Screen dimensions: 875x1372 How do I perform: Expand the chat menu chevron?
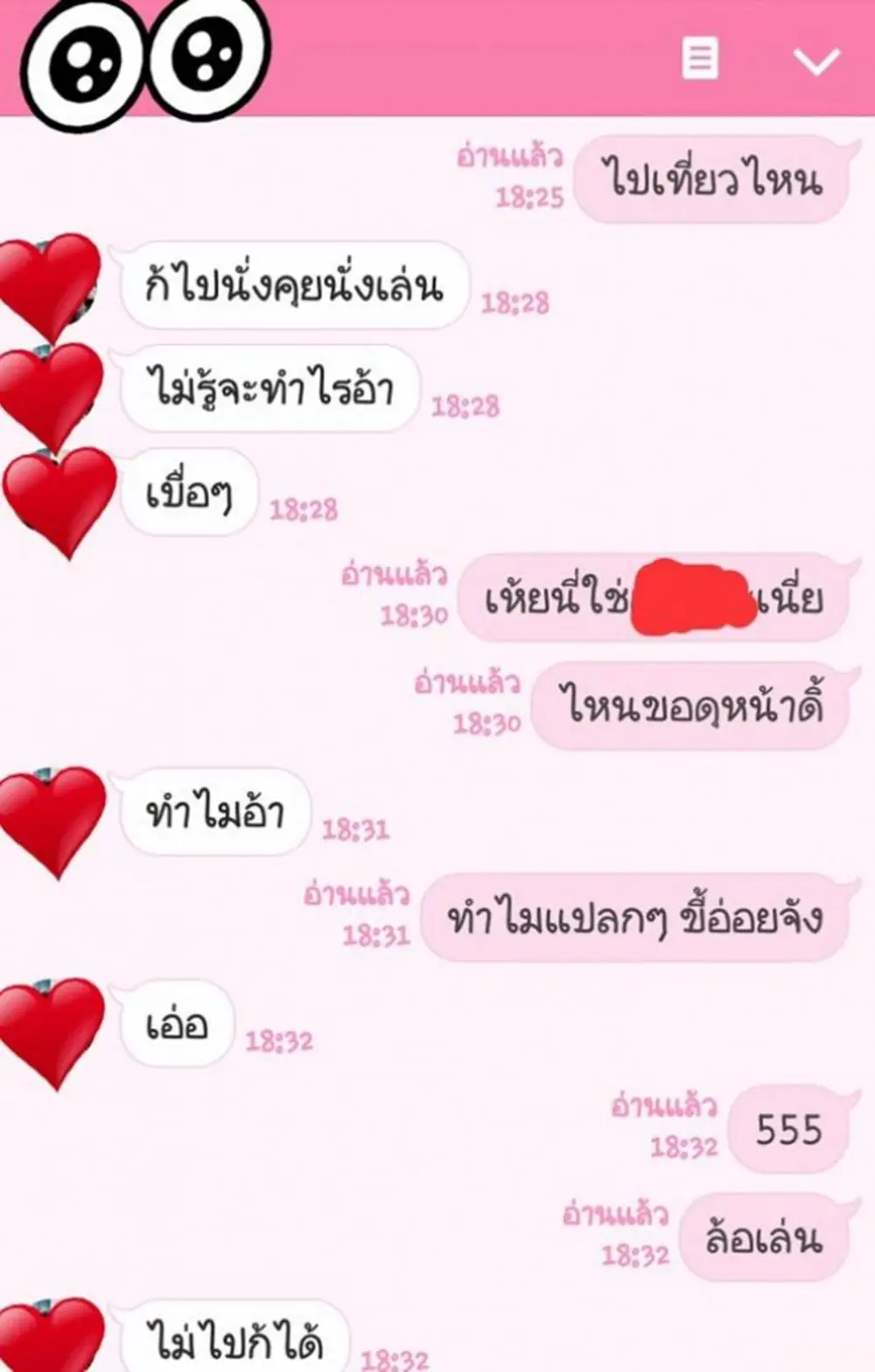(x=815, y=61)
